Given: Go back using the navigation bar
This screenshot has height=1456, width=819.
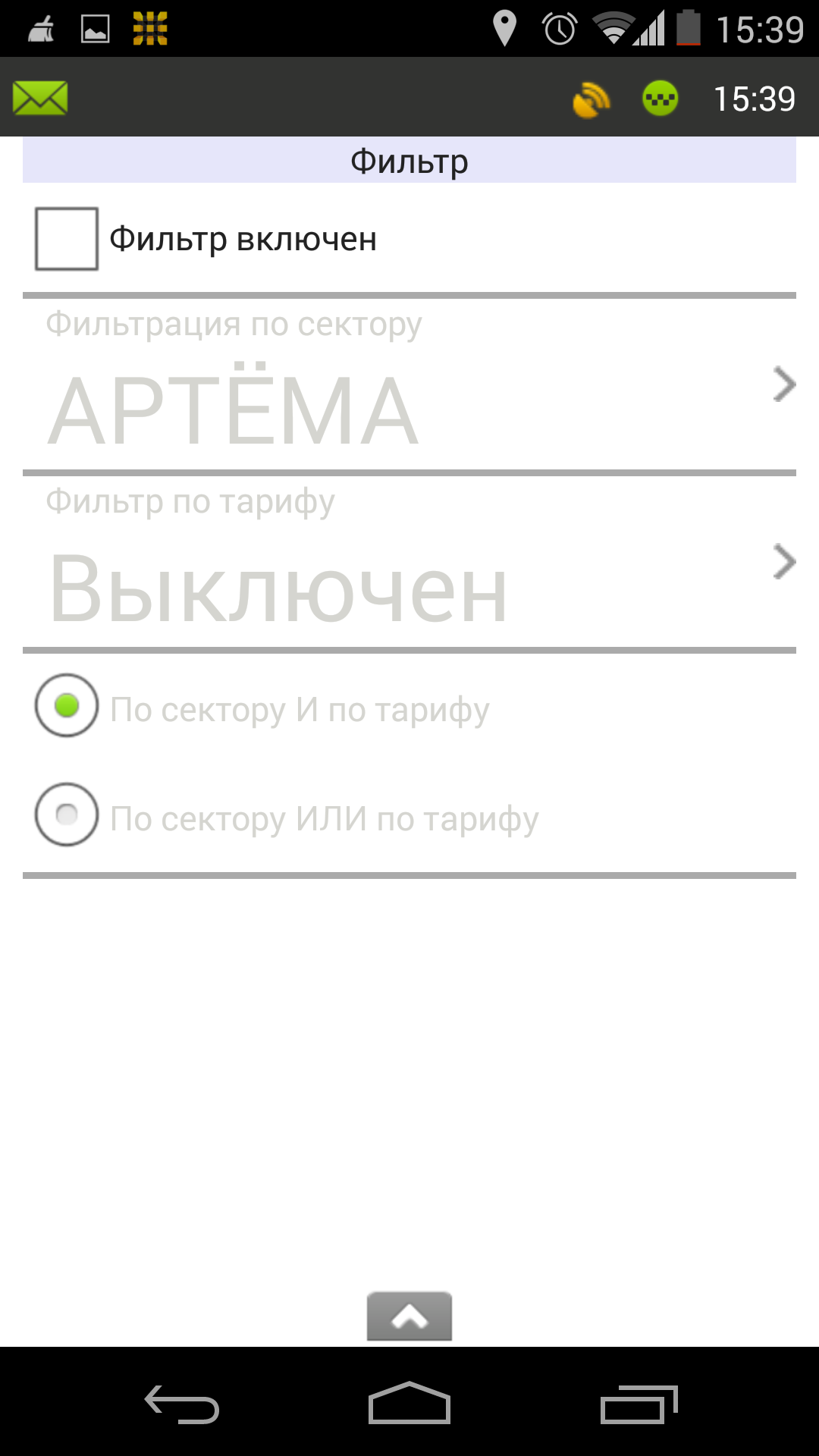Looking at the screenshot, I should pos(182,1404).
